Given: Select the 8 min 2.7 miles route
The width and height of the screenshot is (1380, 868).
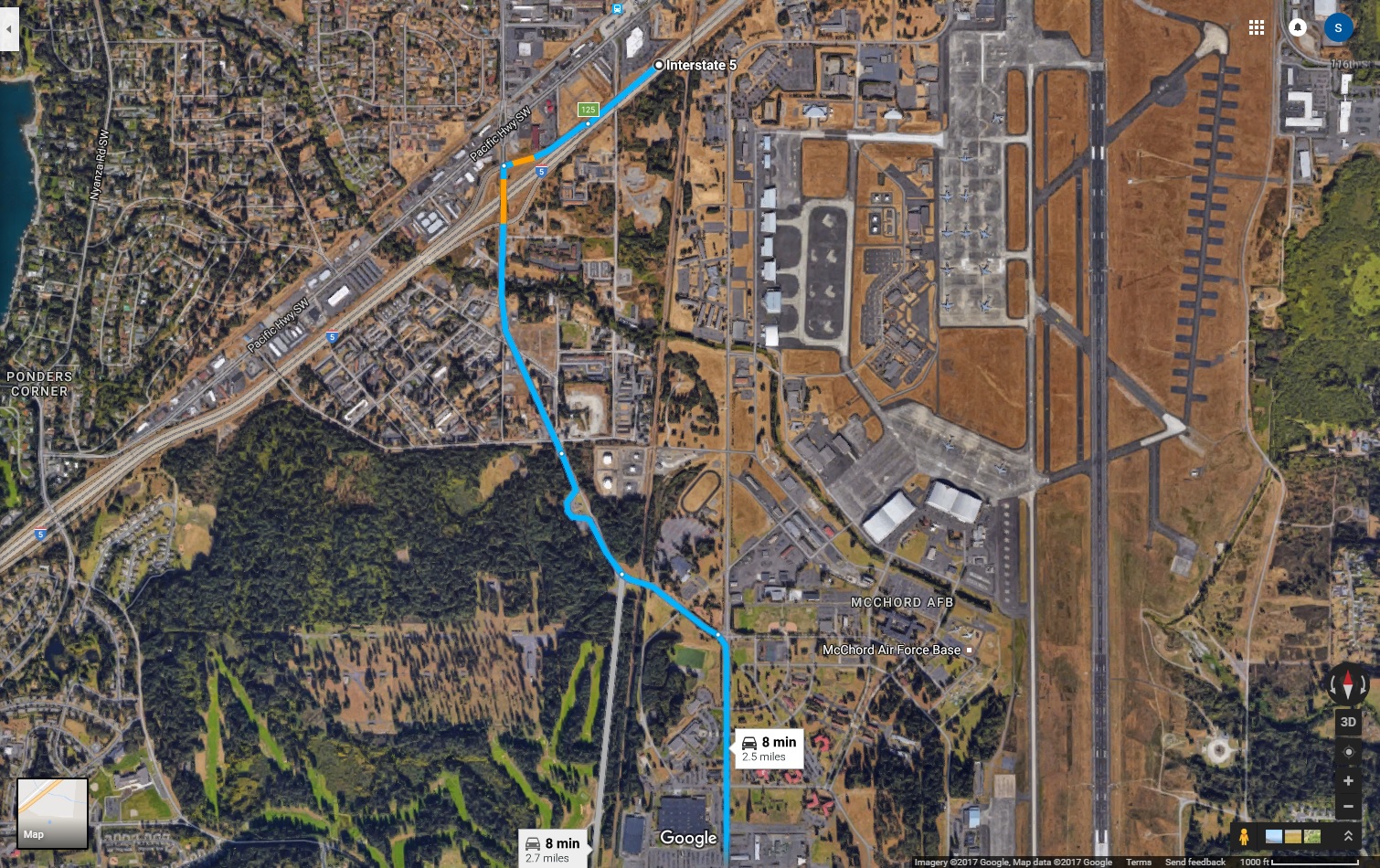Looking at the screenshot, I should [x=553, y=849].
